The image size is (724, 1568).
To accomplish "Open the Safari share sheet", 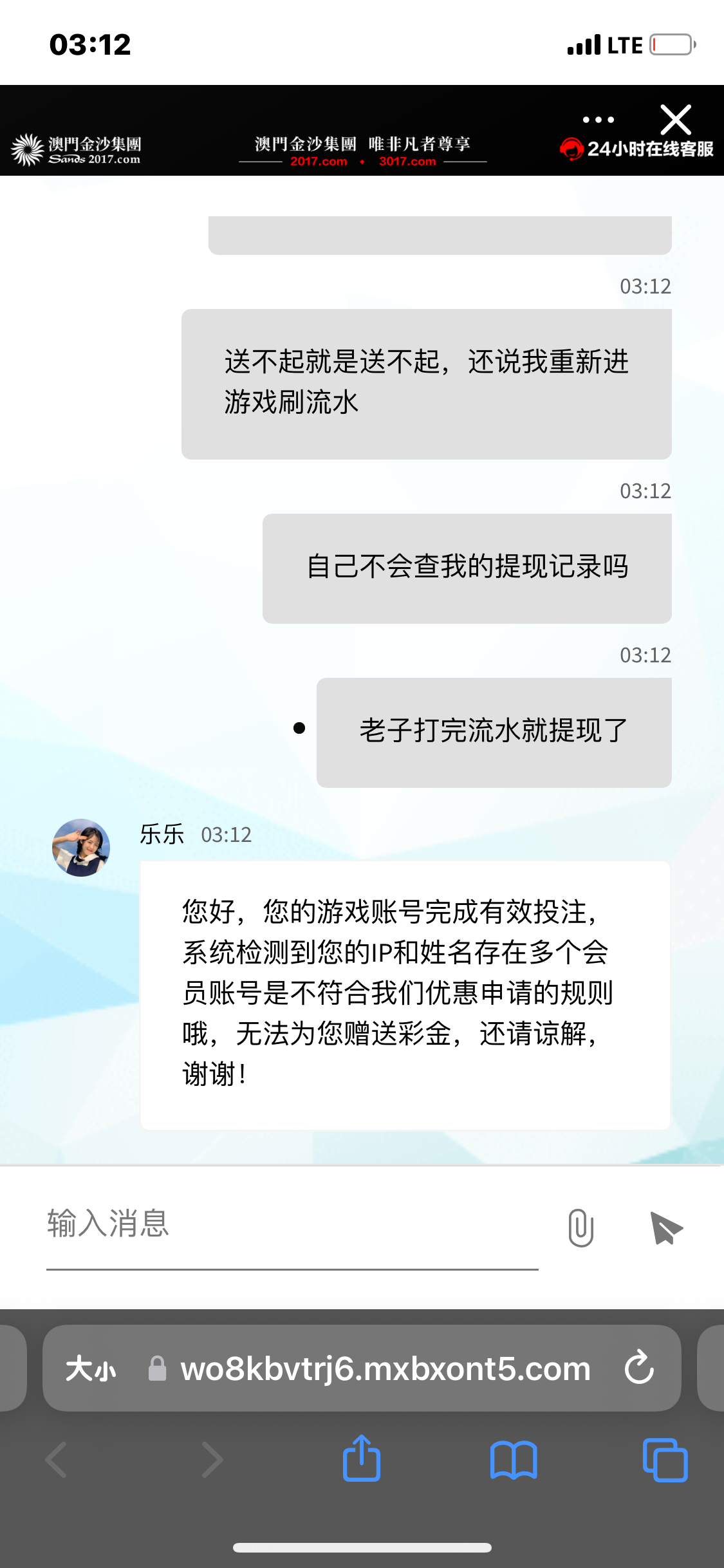I will coord(362,1459).
